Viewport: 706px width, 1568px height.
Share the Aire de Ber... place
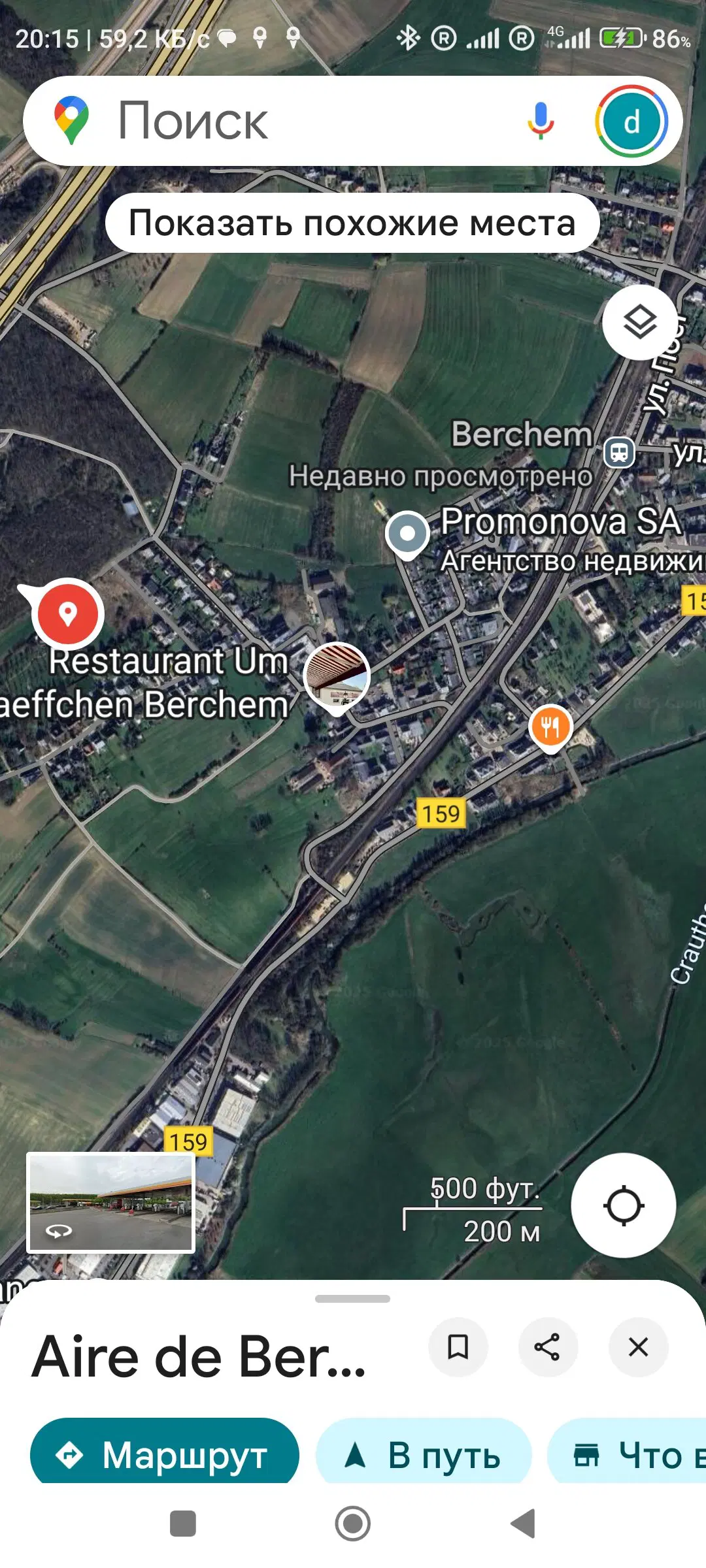[x=548, y=1347]
